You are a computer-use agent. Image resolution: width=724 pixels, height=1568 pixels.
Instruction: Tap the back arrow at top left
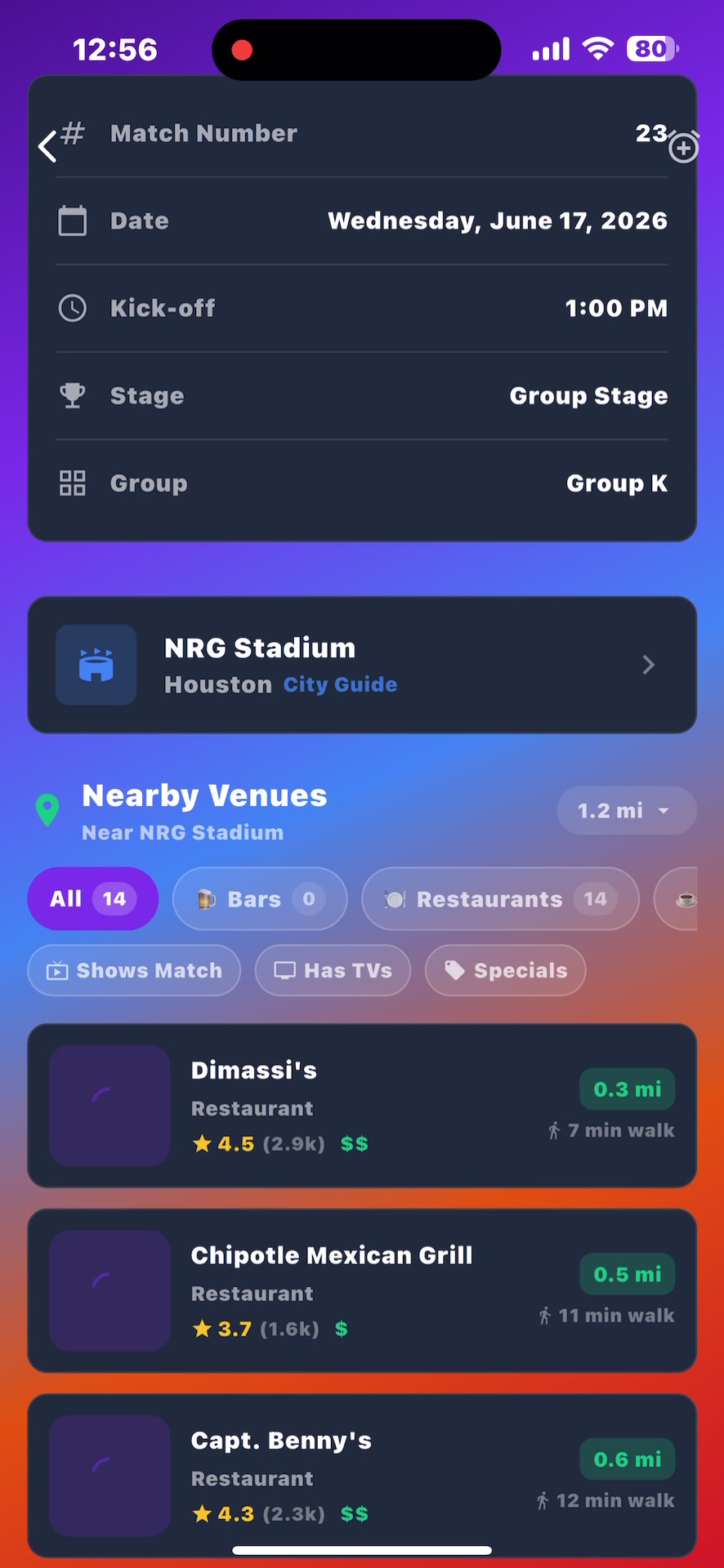pos(47,145)
